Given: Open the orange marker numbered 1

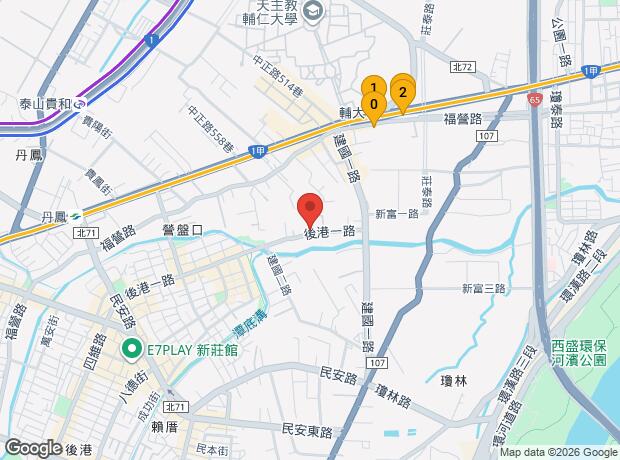Looking at the screenshot, I should click(x=372, y=87).
